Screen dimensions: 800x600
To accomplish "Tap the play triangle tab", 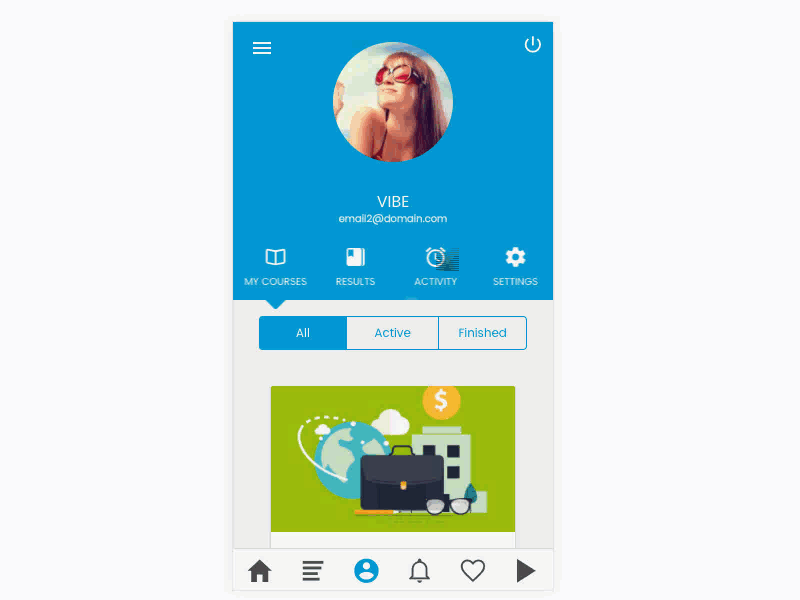I will pos(526,571).
